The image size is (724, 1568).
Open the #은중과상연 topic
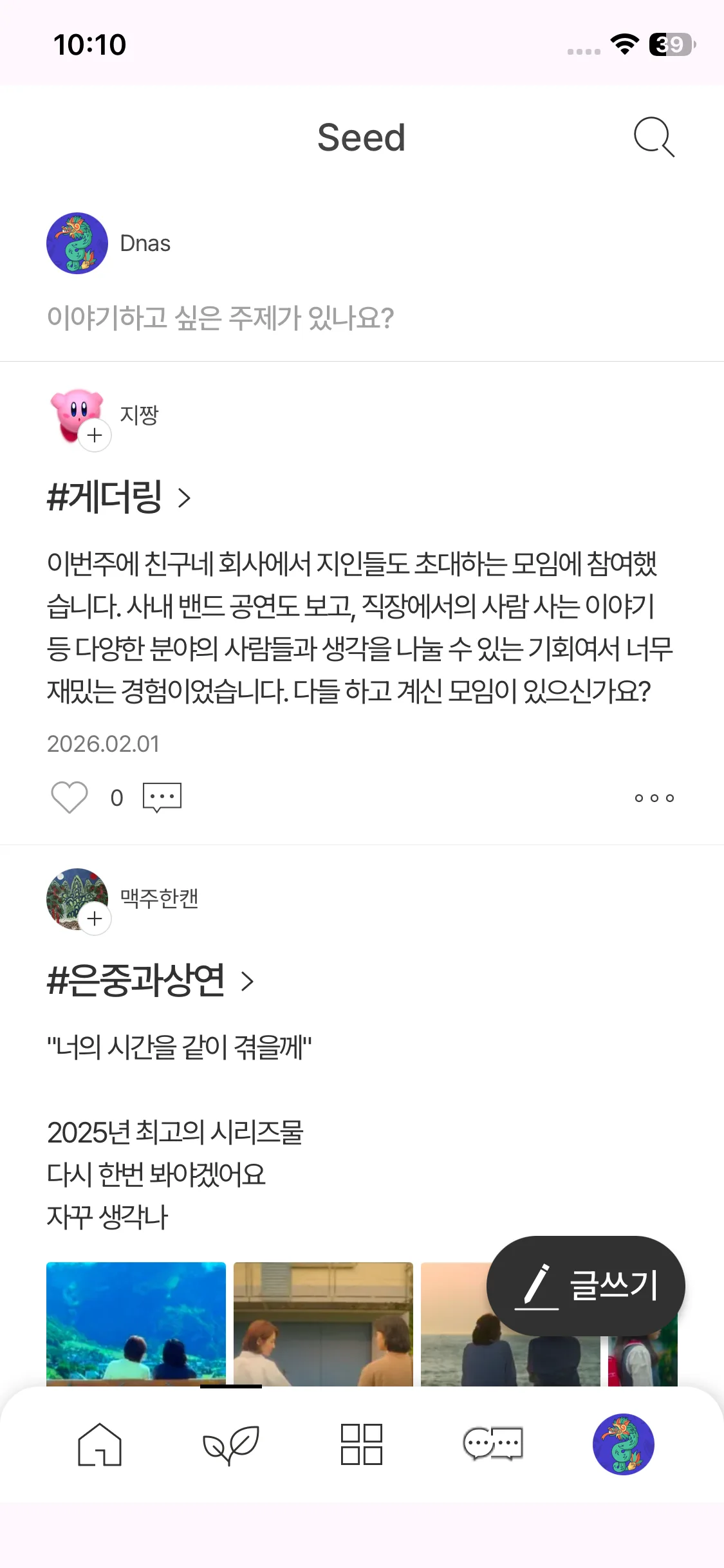coord(151,981)
